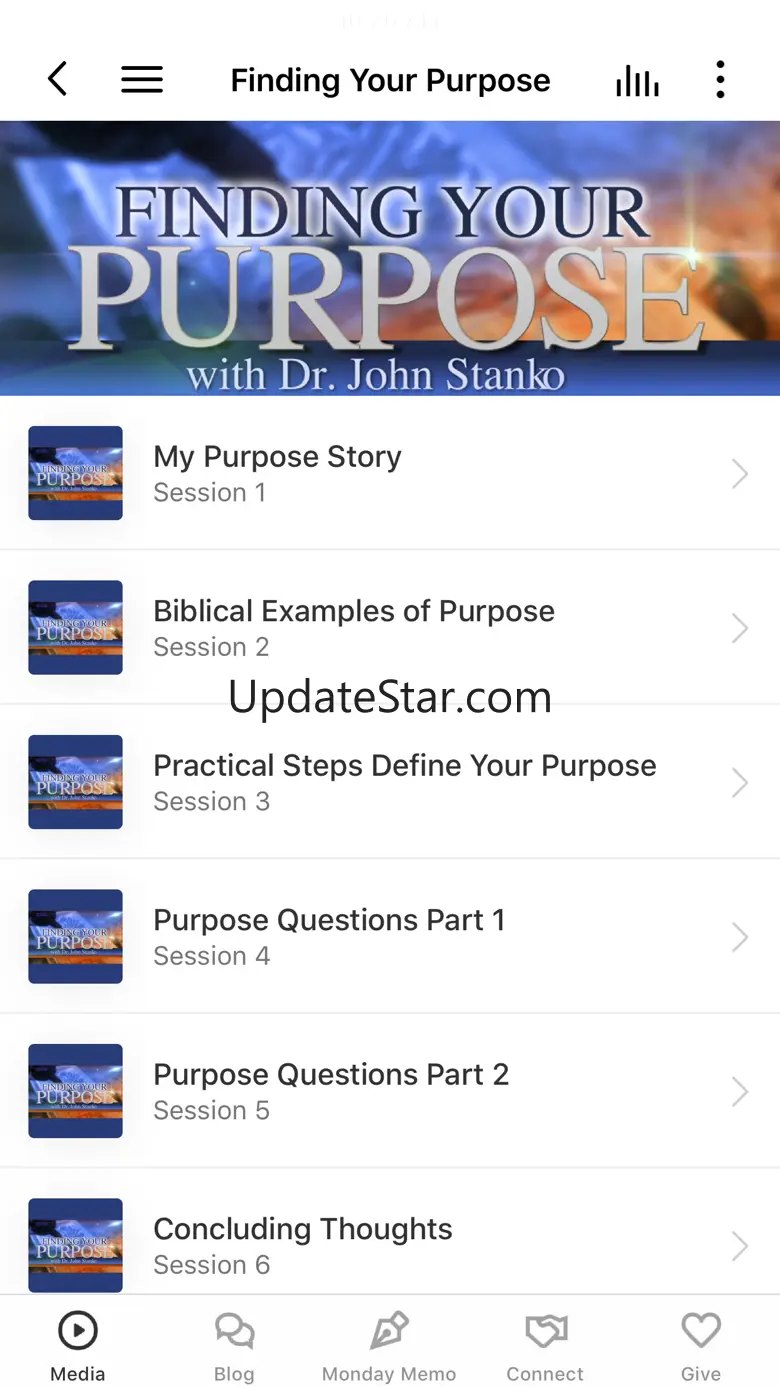
Task: Switch to the Blog tab
Action: (234, 1345)
